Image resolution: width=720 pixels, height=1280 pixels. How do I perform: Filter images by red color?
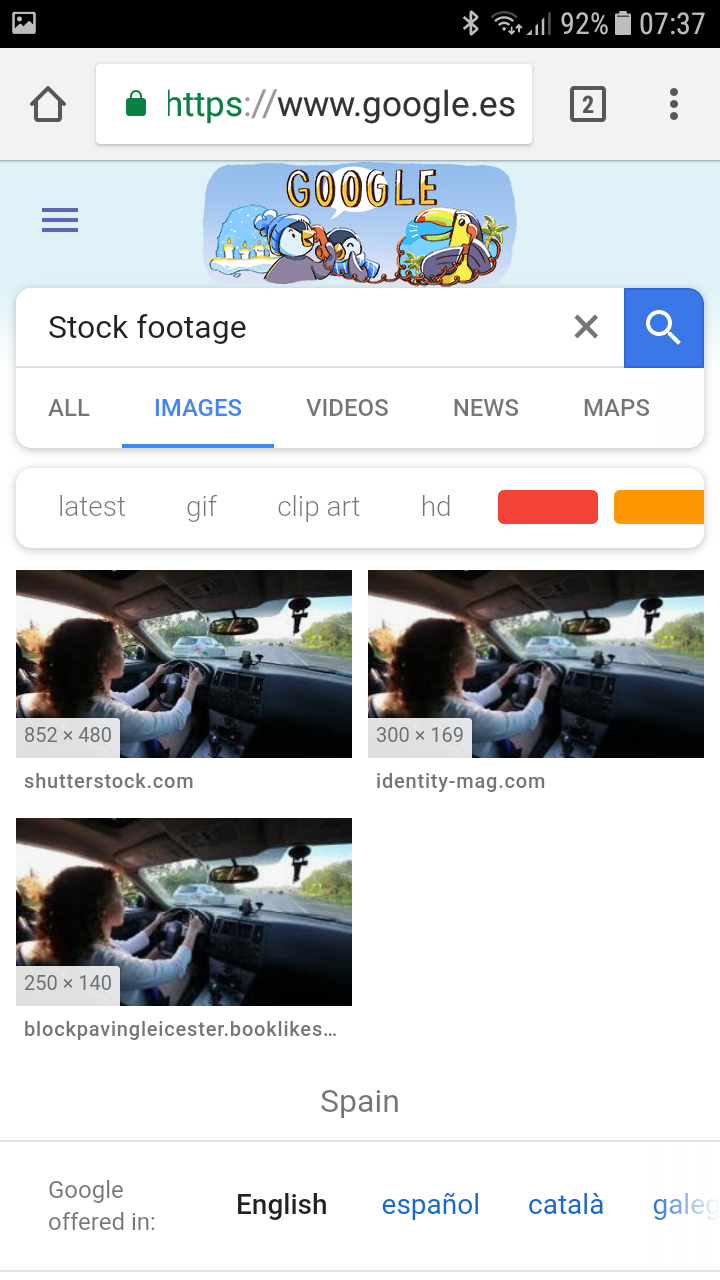pyautogui.click(x=548, y=507)
